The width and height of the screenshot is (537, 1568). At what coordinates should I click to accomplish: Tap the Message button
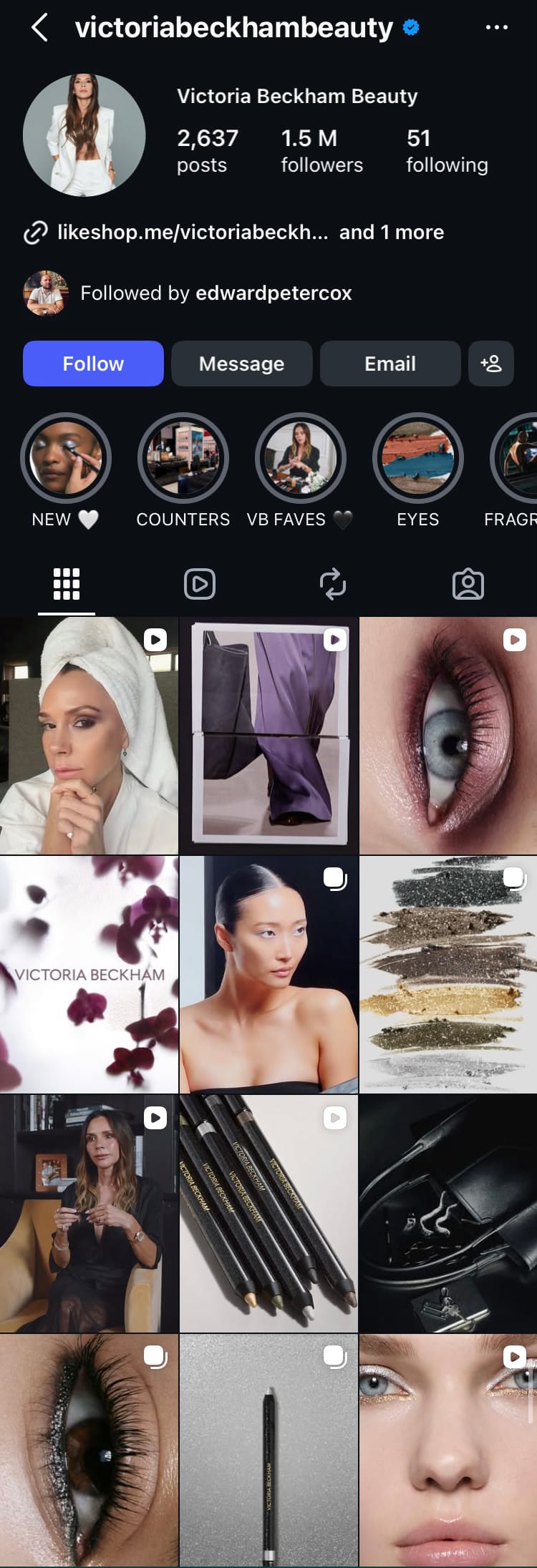coord(241,364)
